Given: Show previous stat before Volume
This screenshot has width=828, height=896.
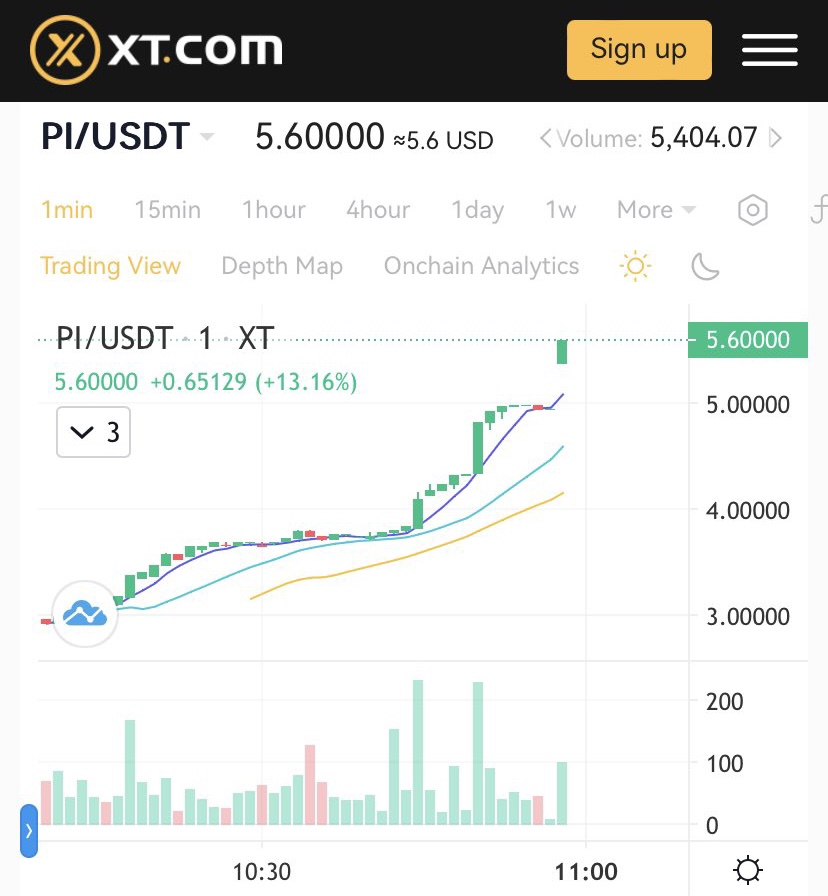Looking at the screenshot, I should [x=545, y=138].
